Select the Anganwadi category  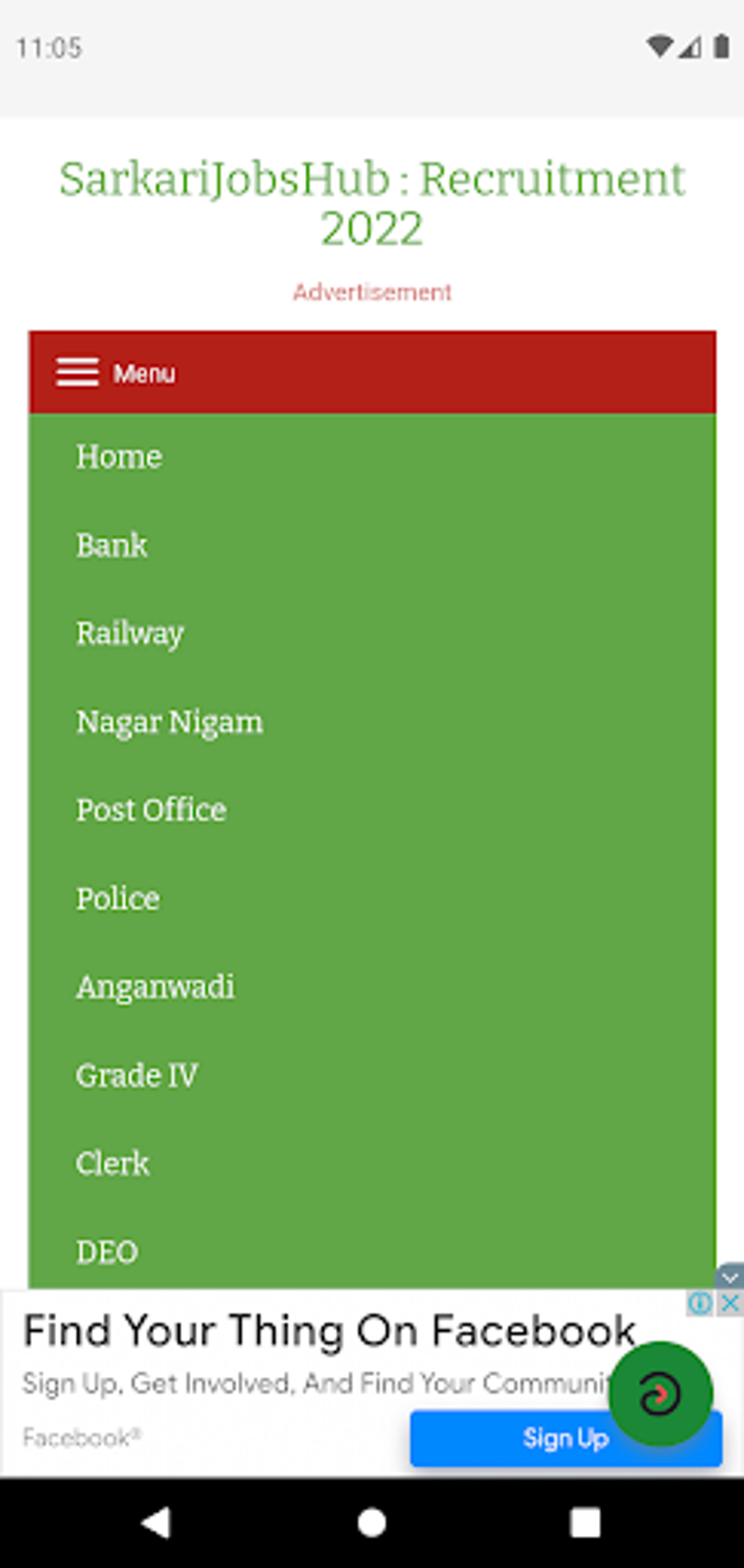coord(155,986)
